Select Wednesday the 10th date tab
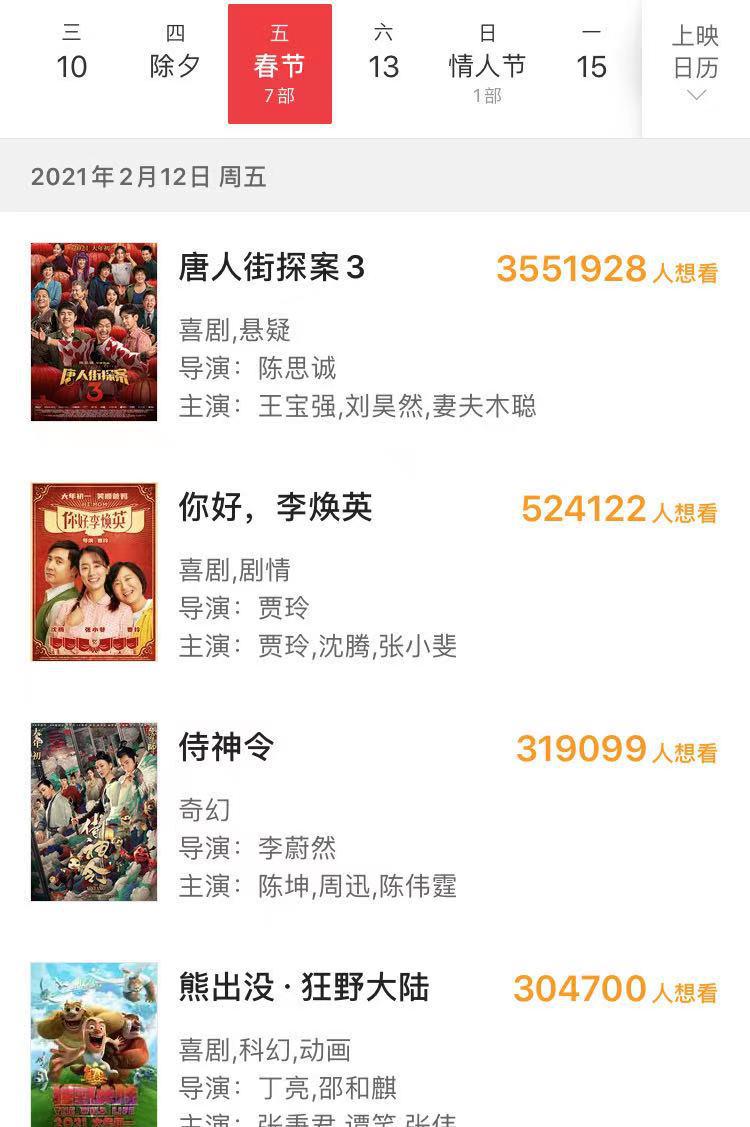The height and width of the screenshot is (1127, 750). pos(72,54)
